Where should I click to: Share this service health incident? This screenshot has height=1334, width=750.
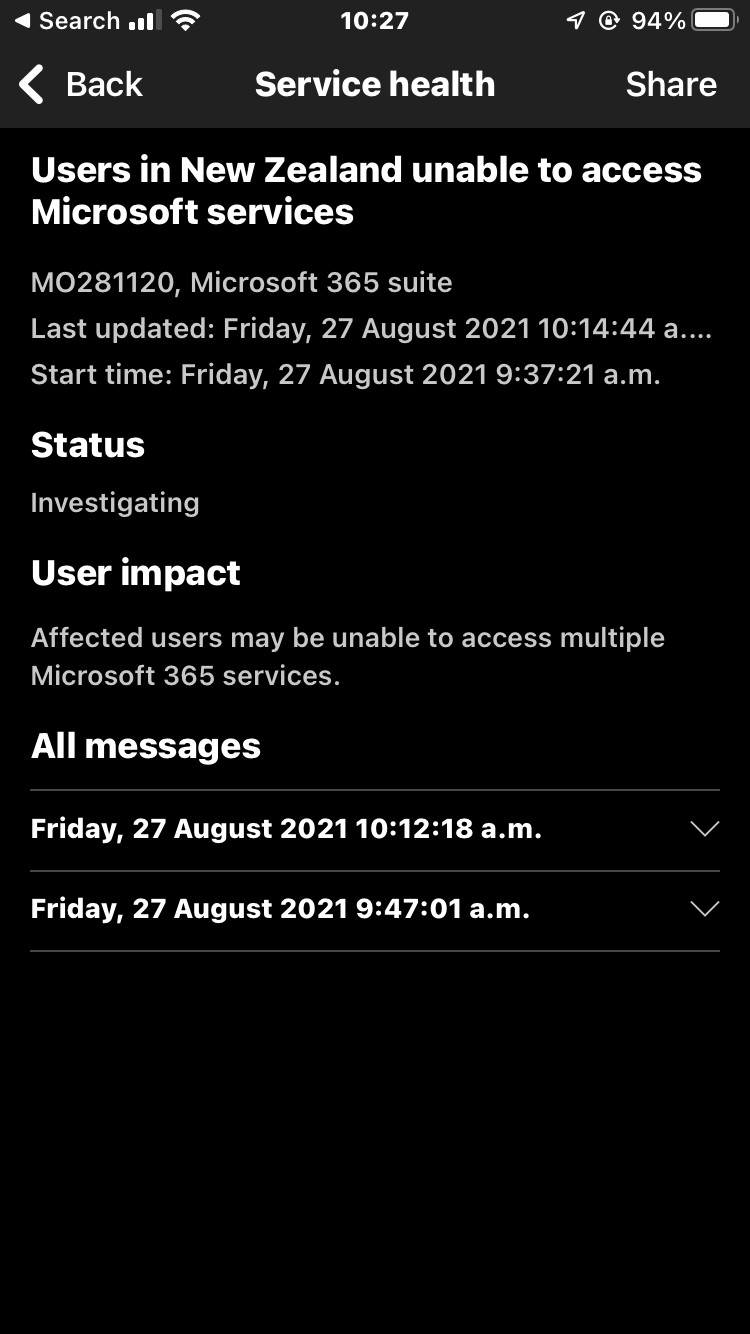(x=670, y=85)
